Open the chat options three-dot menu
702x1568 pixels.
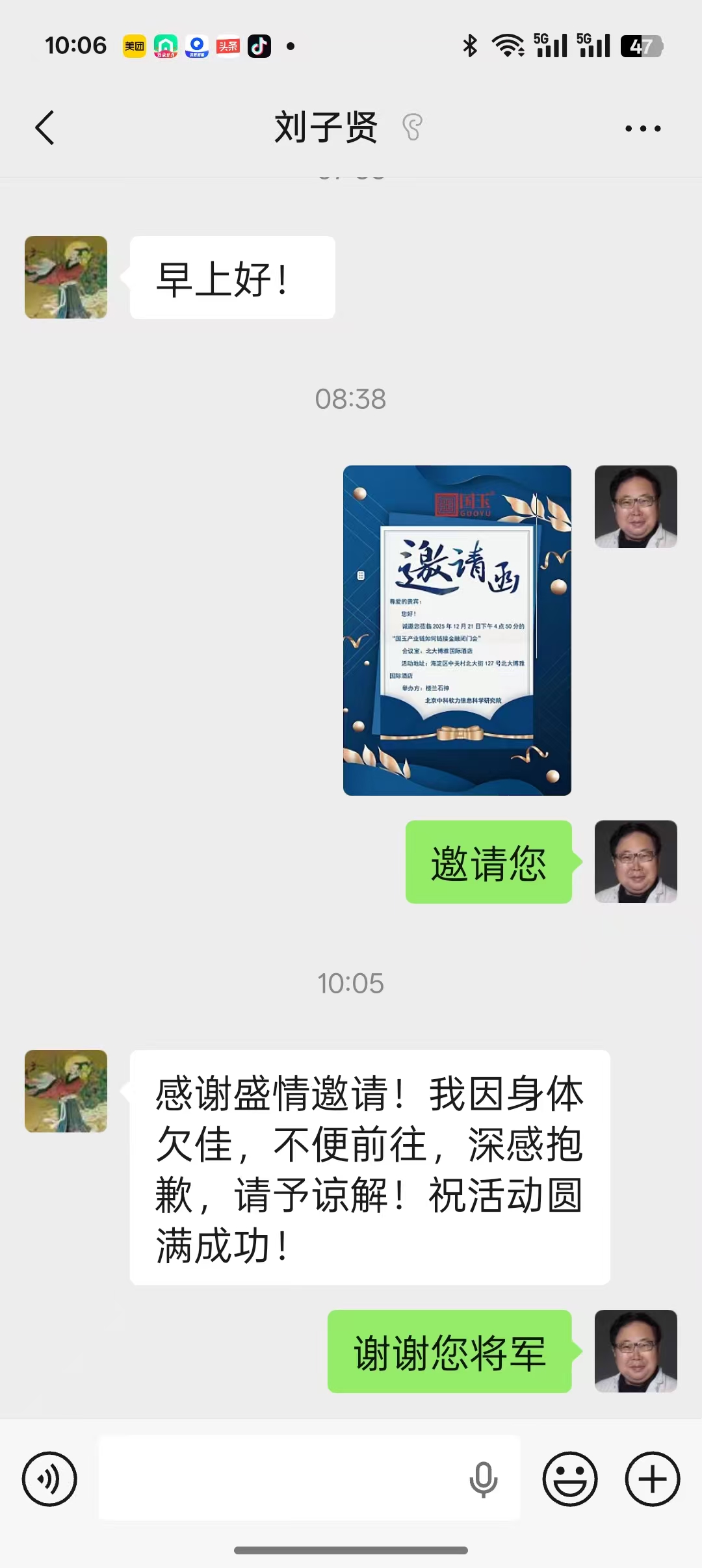pyautogui.click(x=642, y=129)
